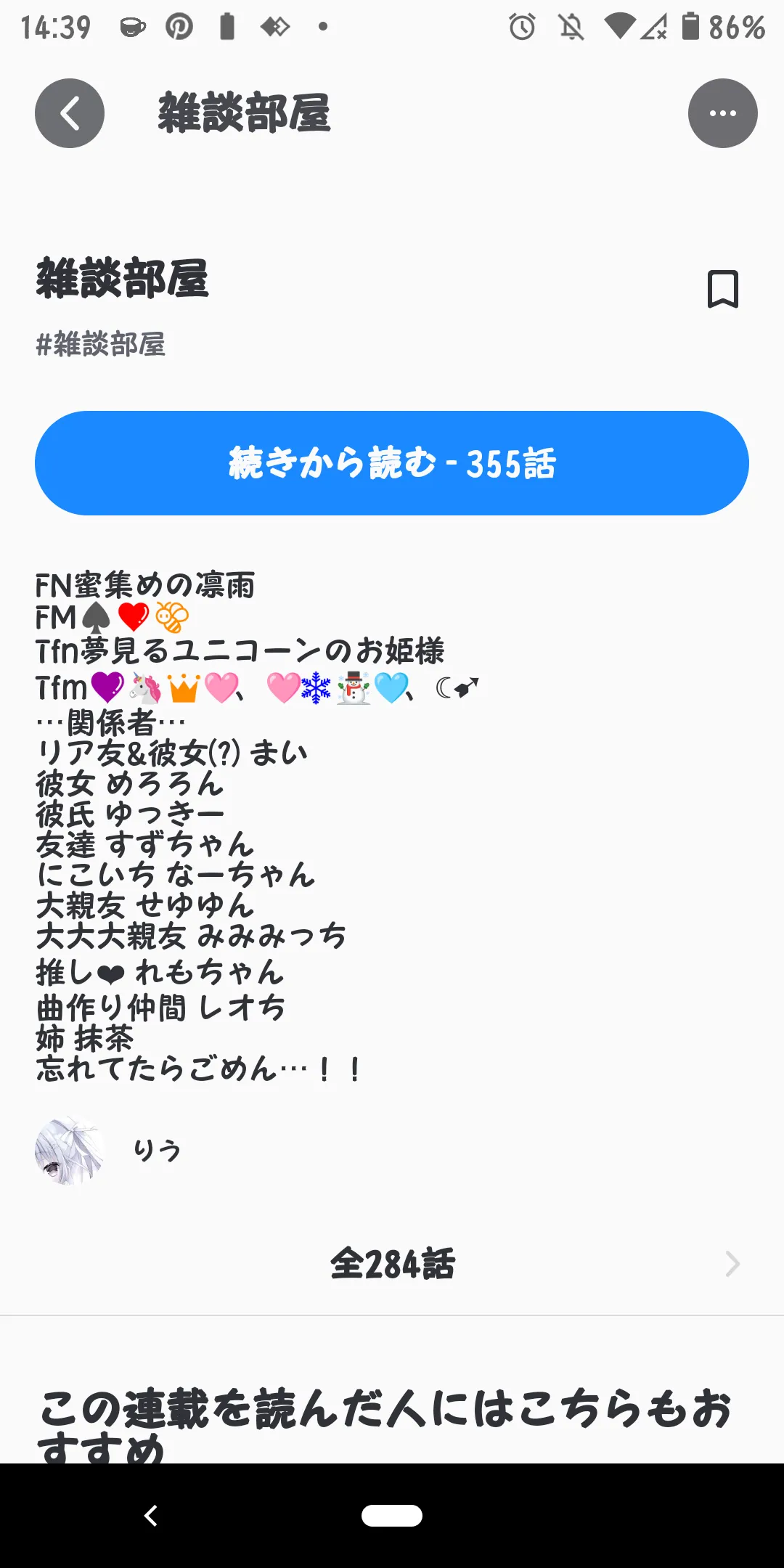Open the #雑談部屋 hashtag
Screen dimensions: 784x1568
101,344
